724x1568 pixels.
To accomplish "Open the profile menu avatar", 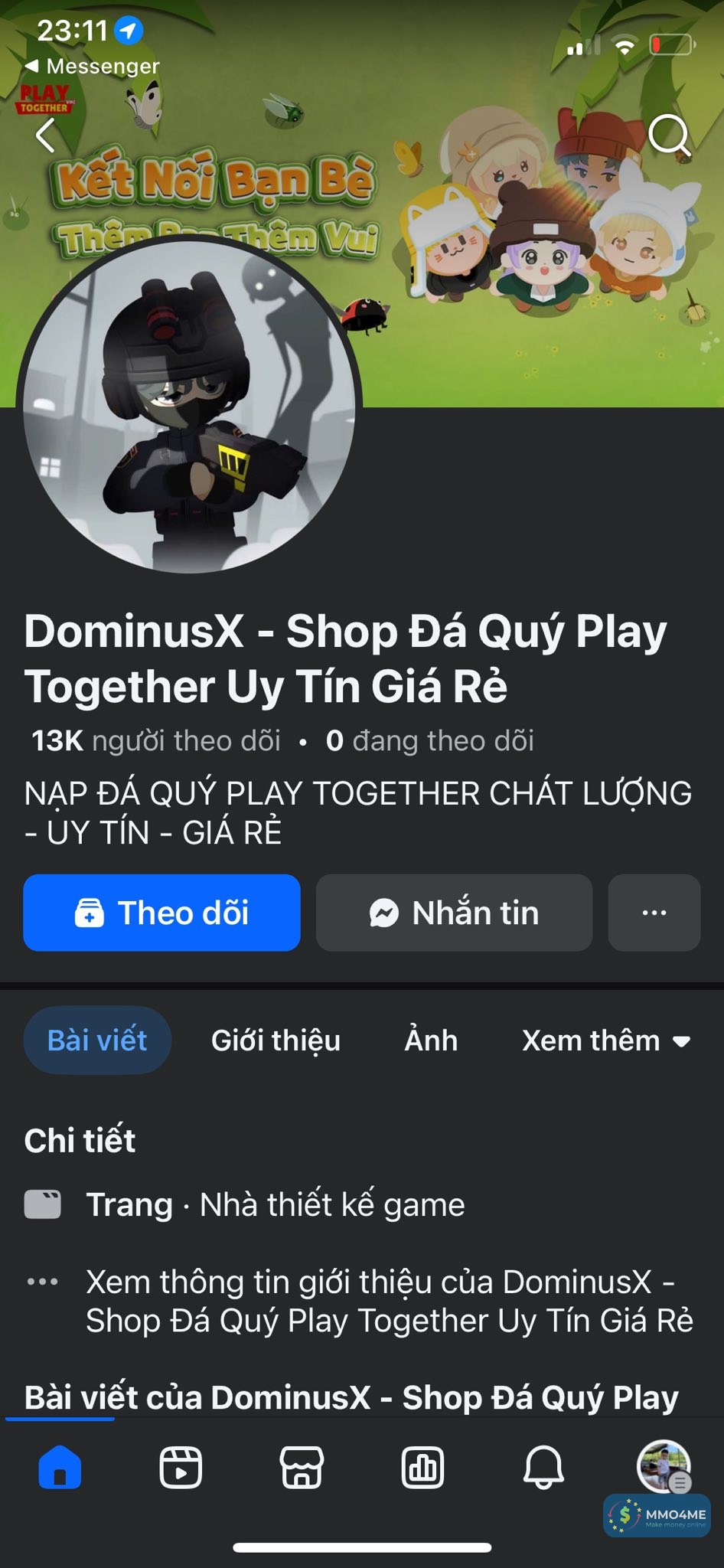I will point(664,1466).
